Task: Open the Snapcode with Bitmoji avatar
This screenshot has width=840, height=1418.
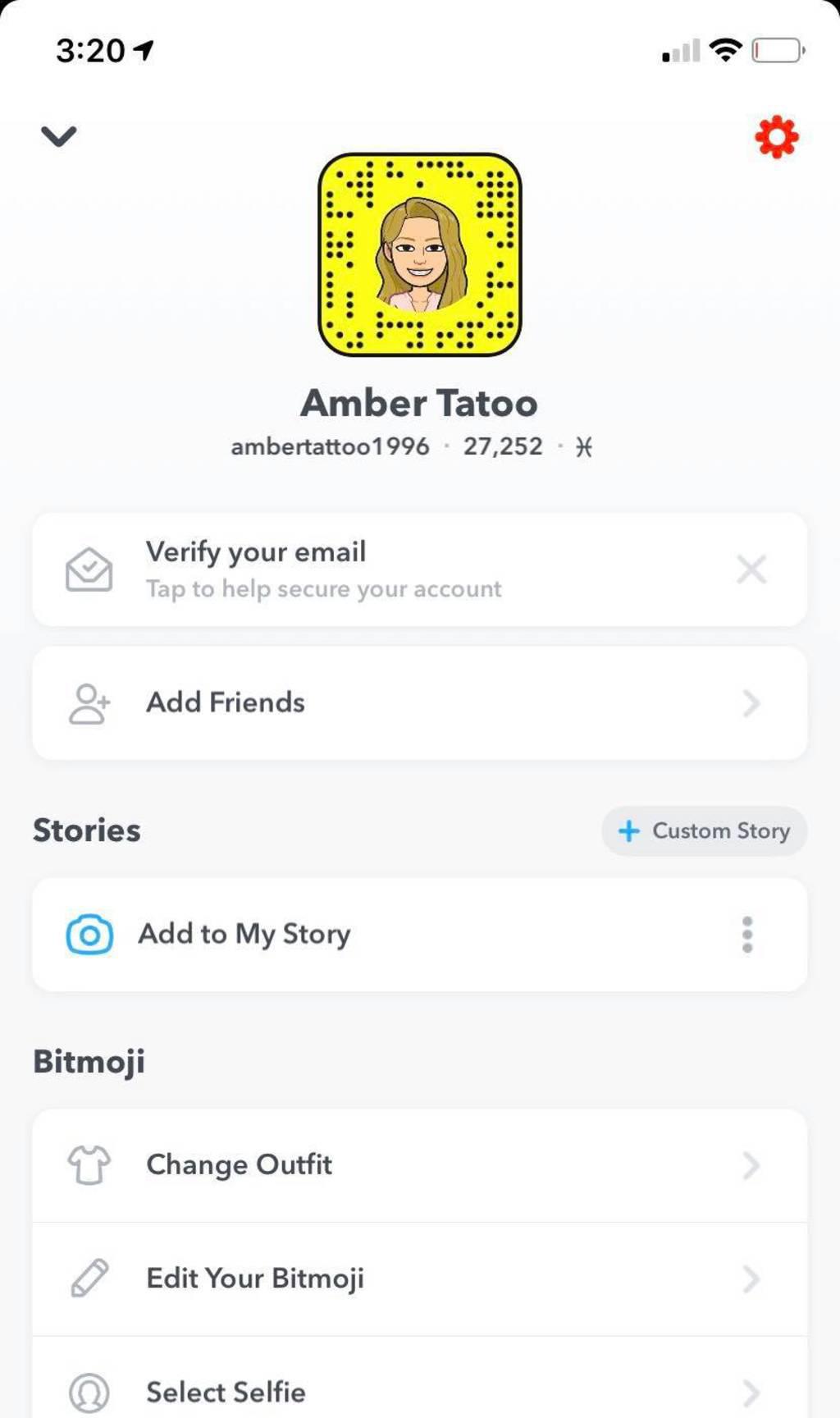Action: tap(419, 254)
